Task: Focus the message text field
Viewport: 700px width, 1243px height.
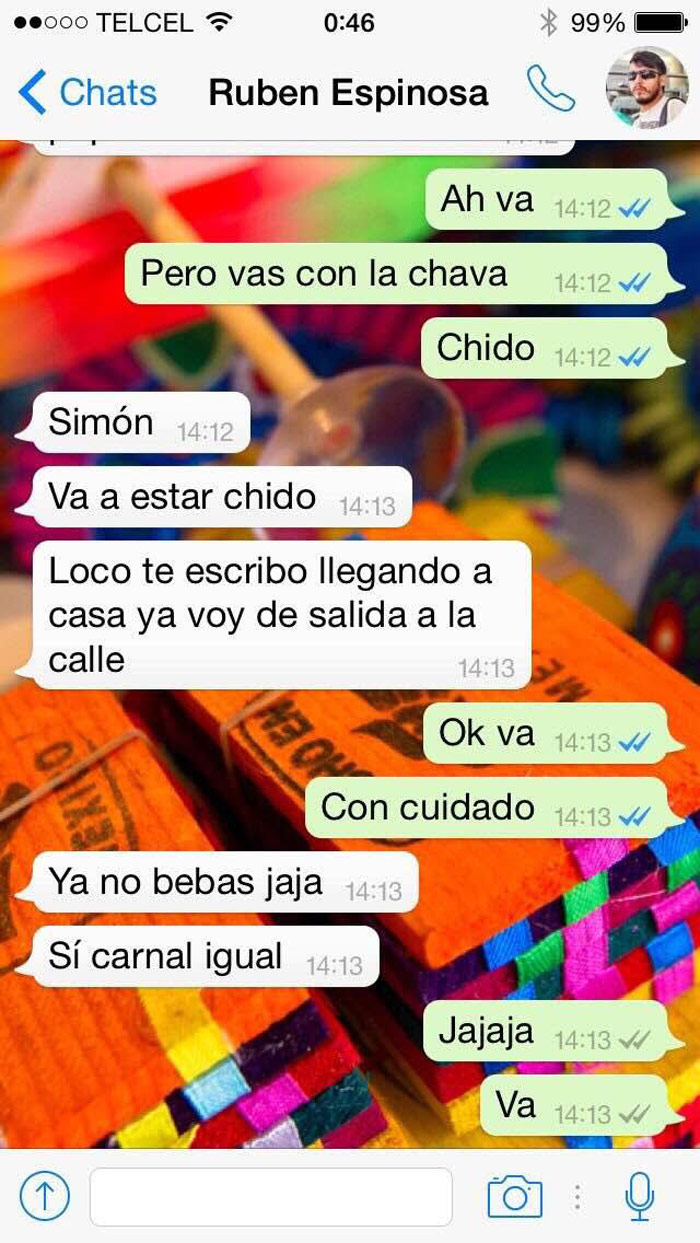Action: [271, 1196]
